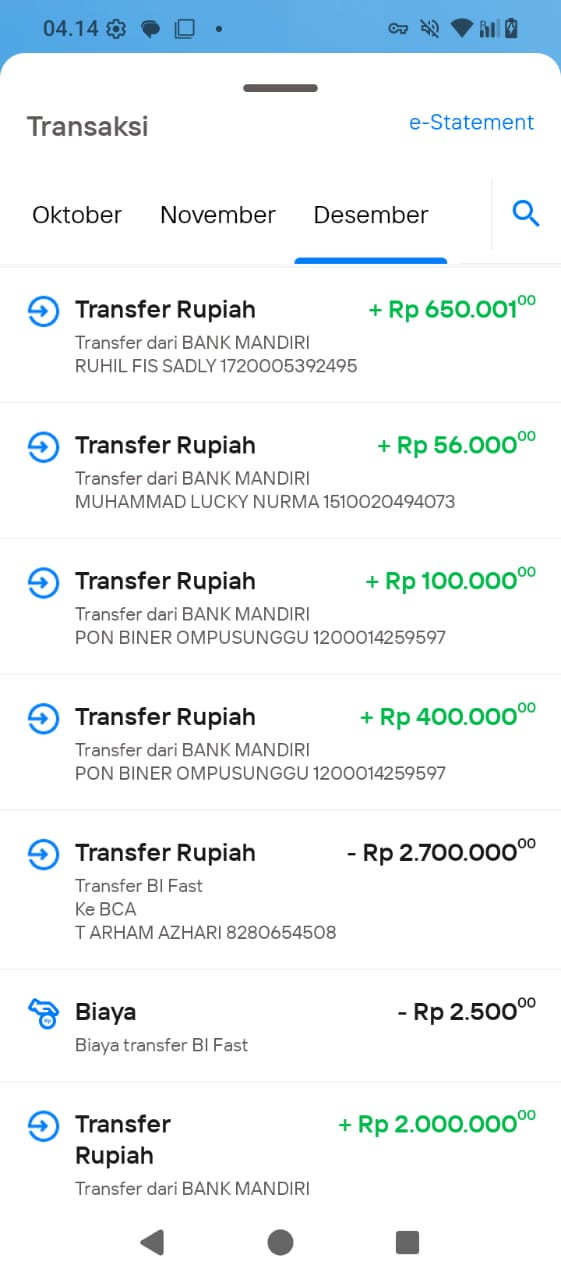Open the Rp 56.000 transfer from Muhammad Lucky
Screen dimensions: 561x1280
[280, 471]
